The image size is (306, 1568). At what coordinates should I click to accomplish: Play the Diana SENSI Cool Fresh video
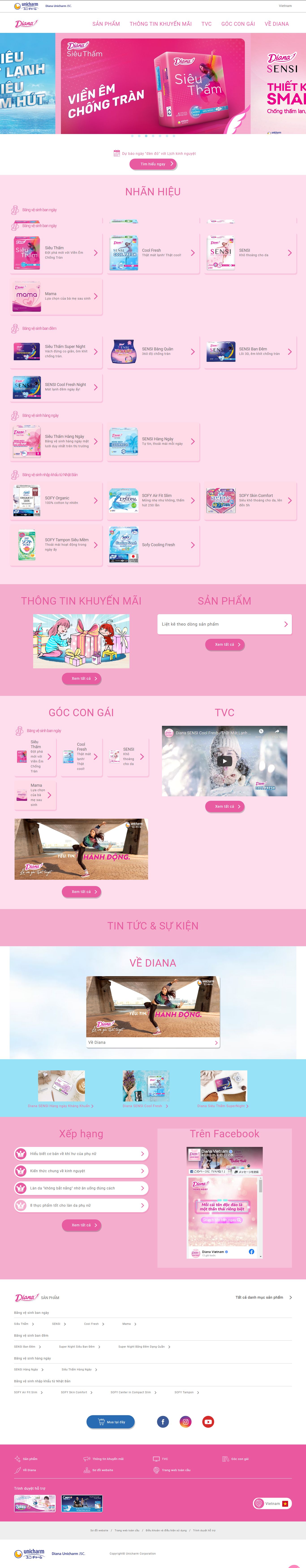tap(224, 761)
